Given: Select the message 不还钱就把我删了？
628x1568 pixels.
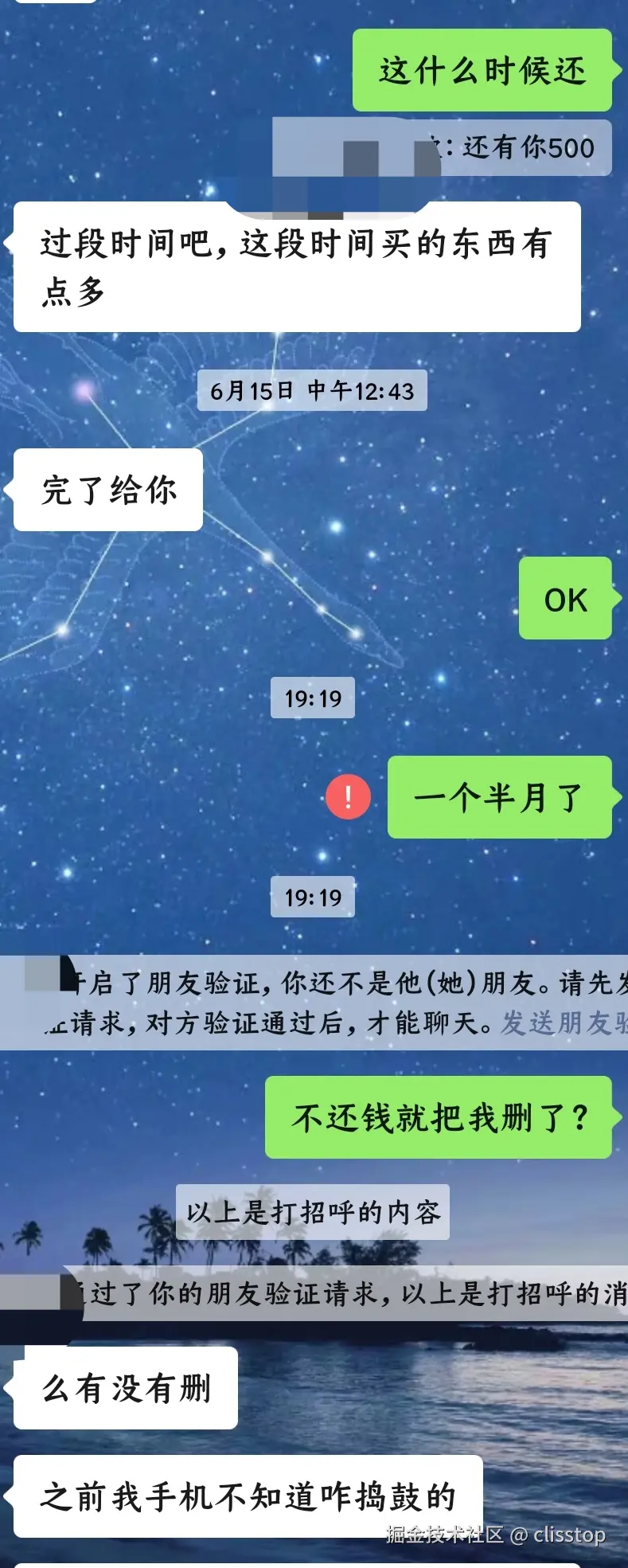Looking at the screenshot, I should click(436, 1116).
